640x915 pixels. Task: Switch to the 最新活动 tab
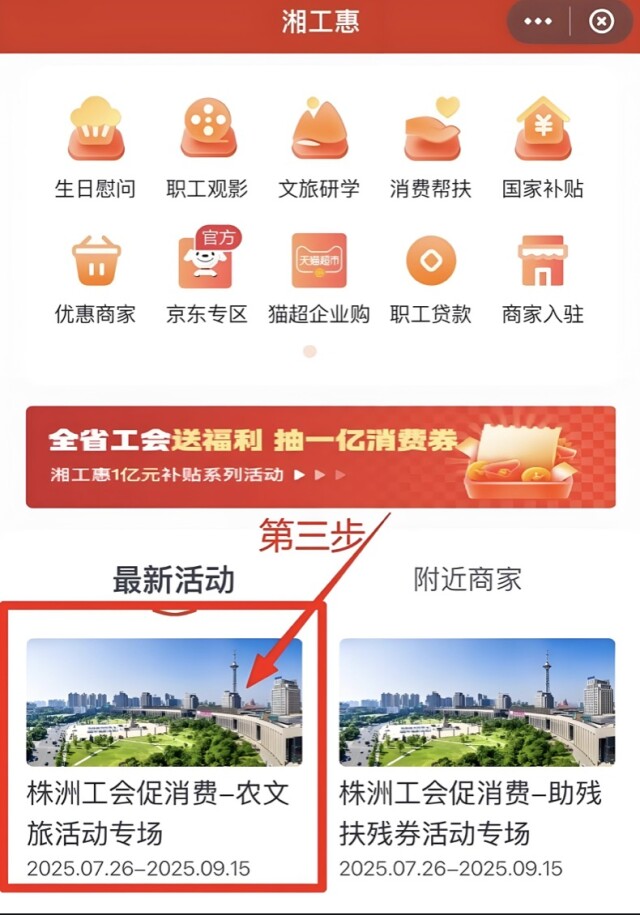[x=173, y=579]
